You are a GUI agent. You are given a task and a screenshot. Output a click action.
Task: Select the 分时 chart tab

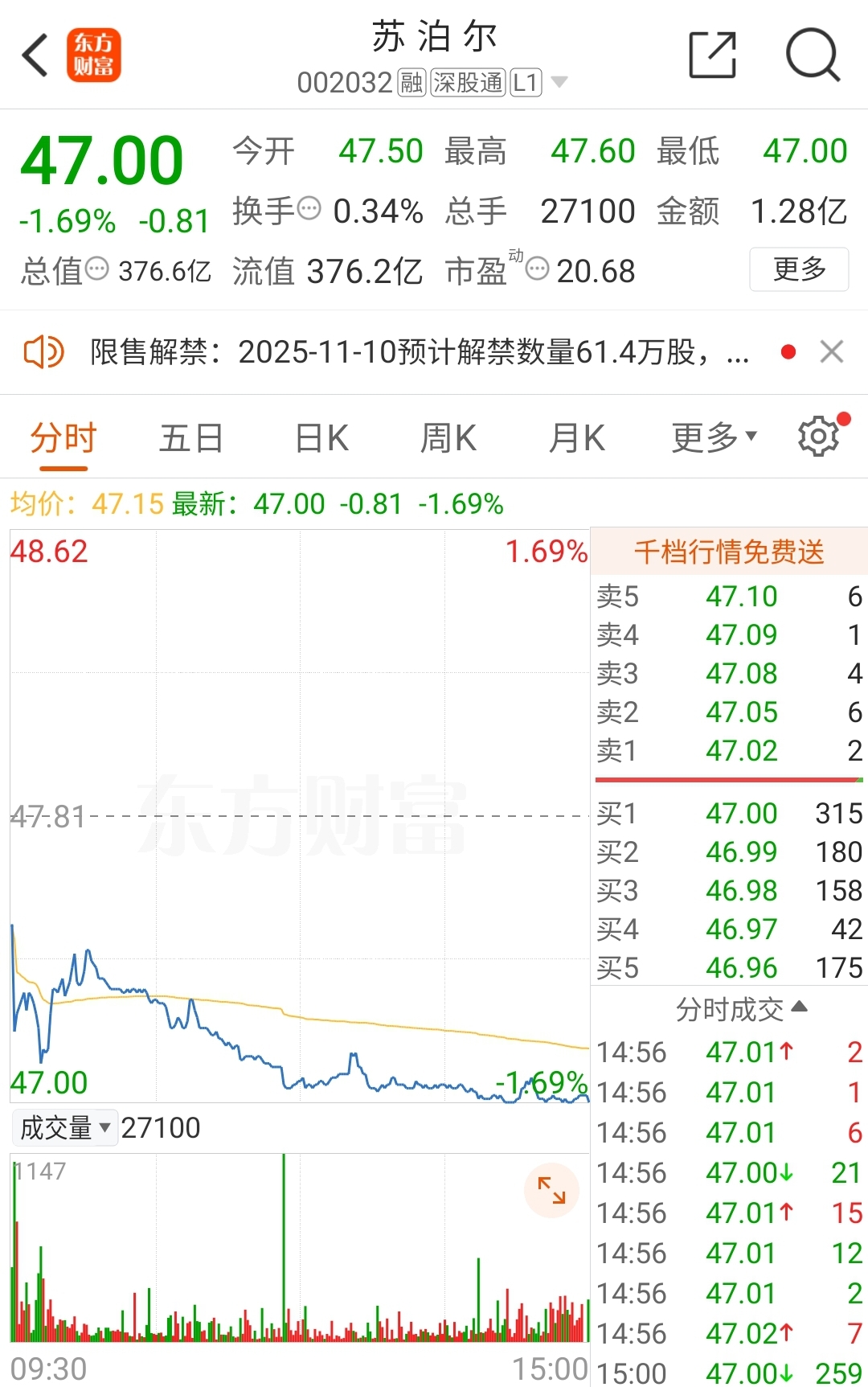[x=63, y=439]
